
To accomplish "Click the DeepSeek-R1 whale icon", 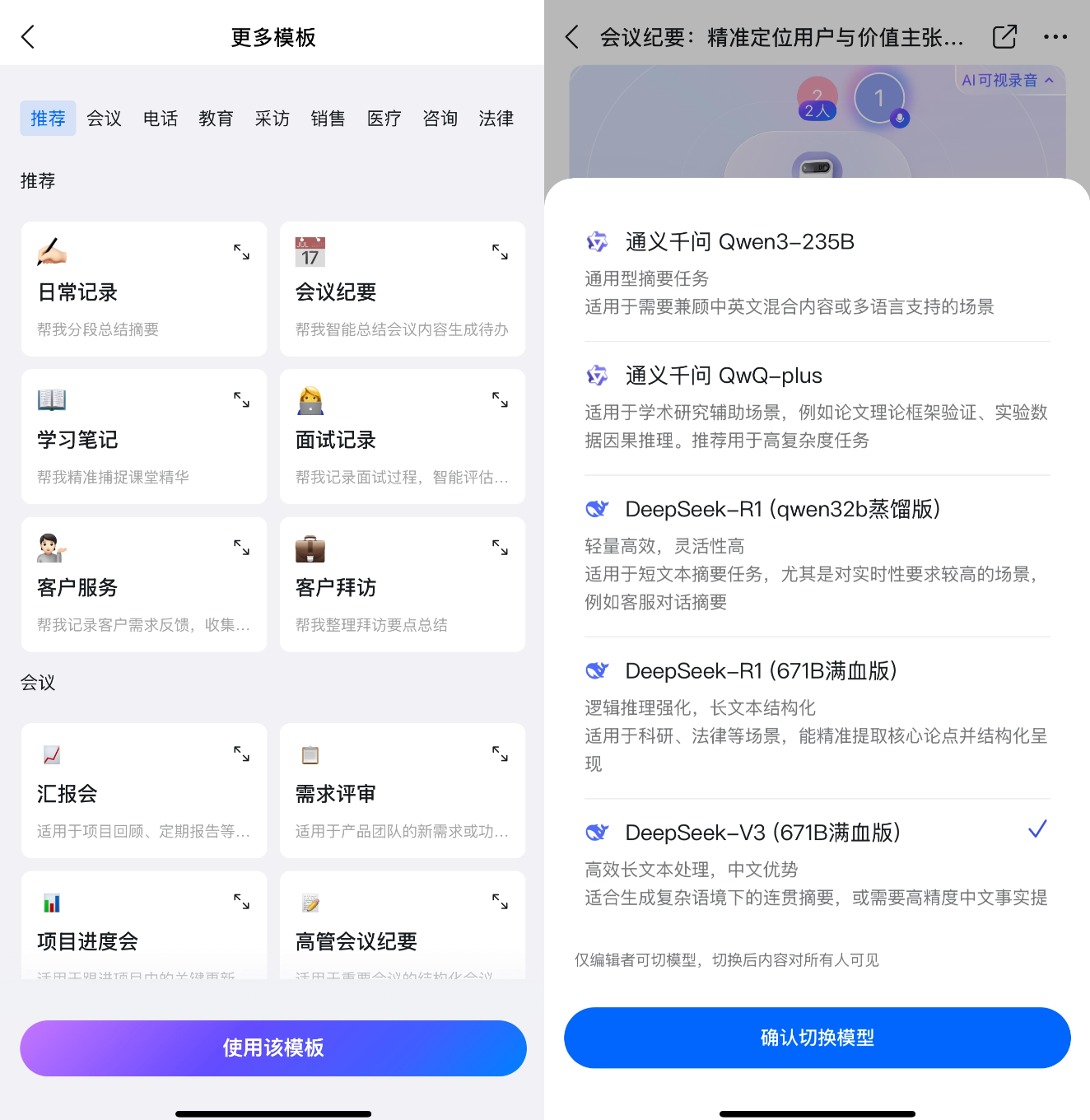I will tap(597, 509).
